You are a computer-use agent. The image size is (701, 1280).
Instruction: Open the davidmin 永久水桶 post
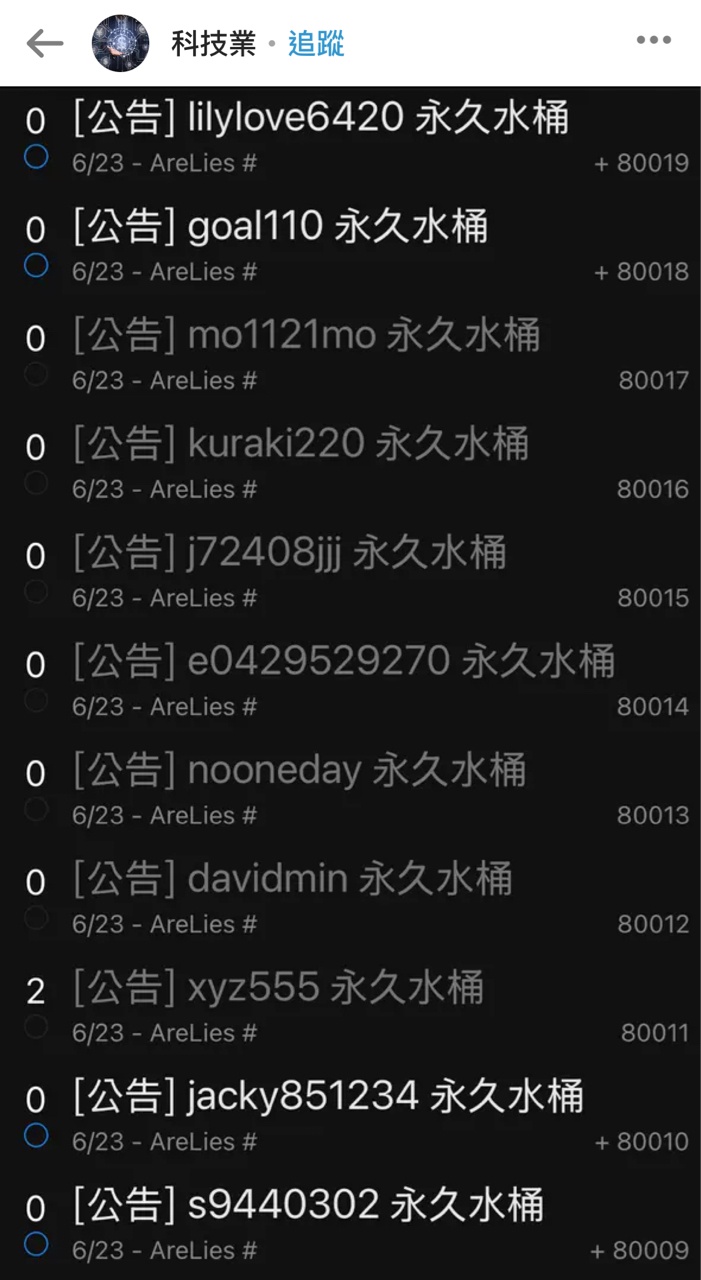[x=350, y=900]
